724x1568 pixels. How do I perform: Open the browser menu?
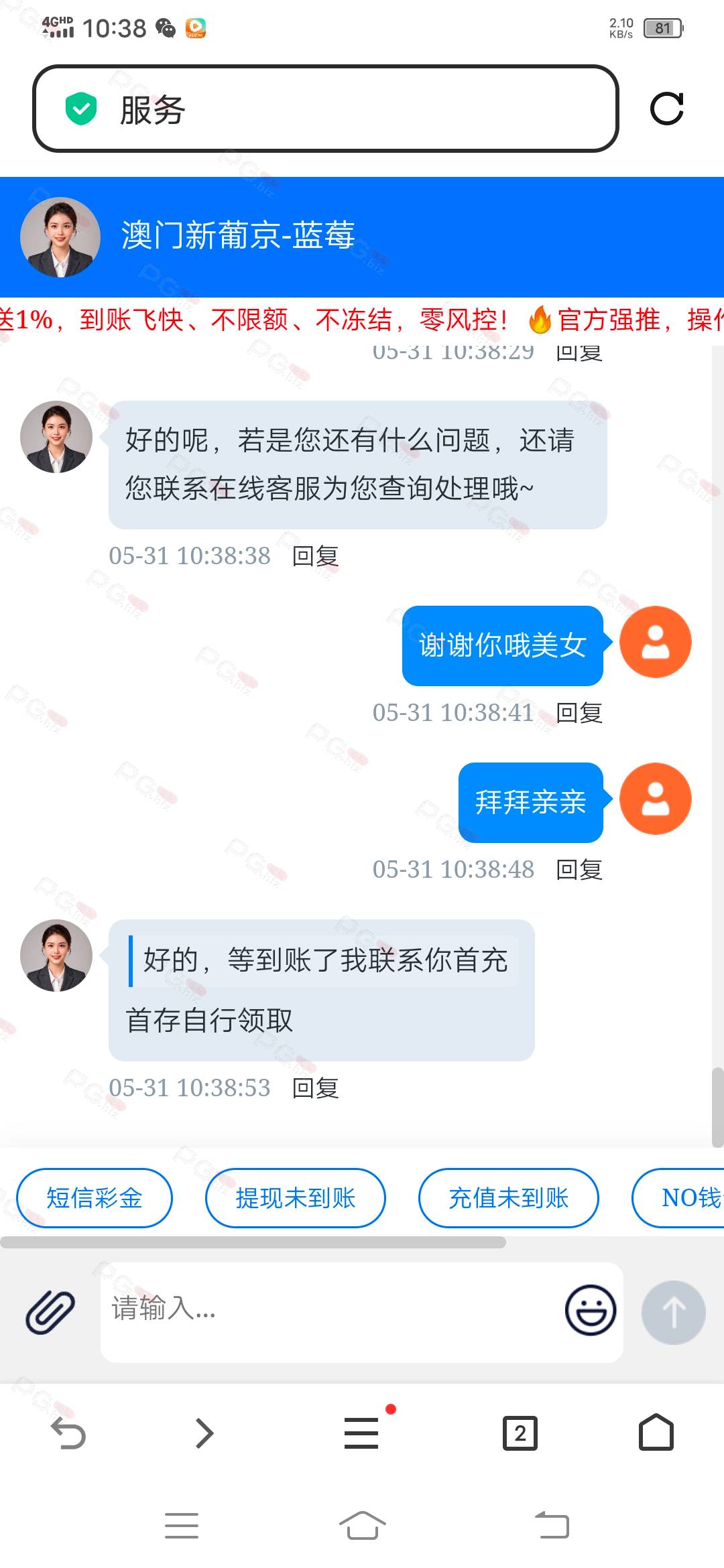click(362, 1433)
